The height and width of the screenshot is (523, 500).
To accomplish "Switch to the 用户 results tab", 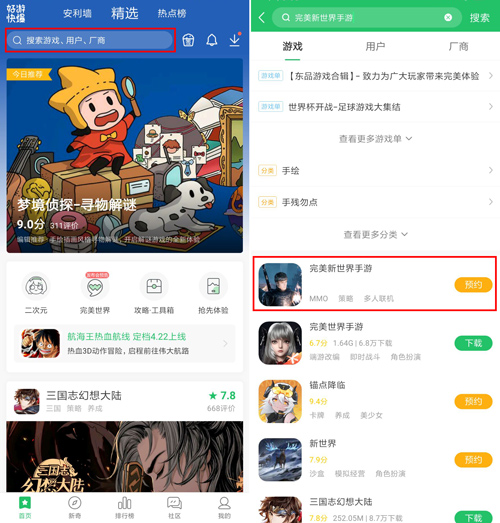I will point(375,47).
